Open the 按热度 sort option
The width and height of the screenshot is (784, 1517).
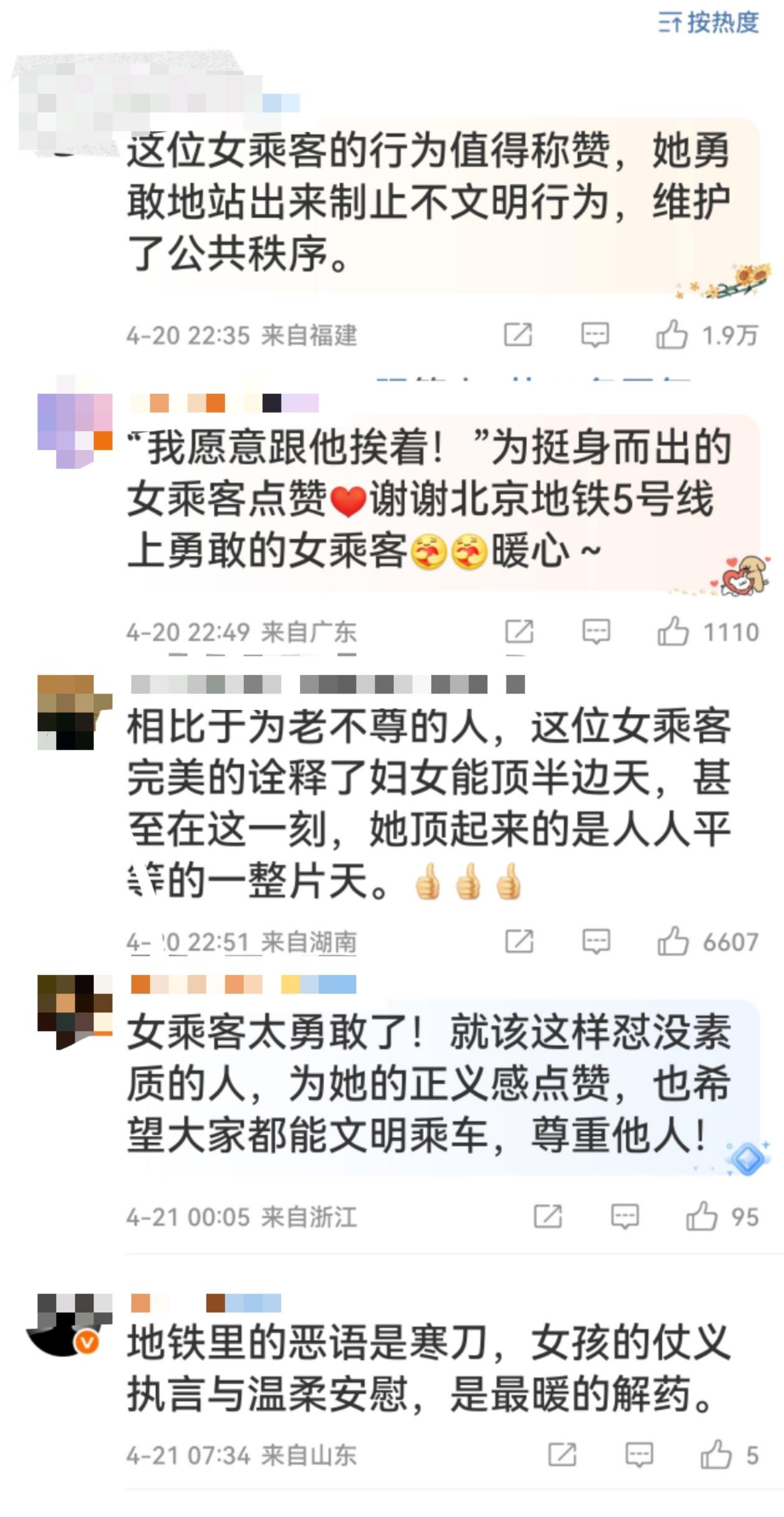[709, 23]
